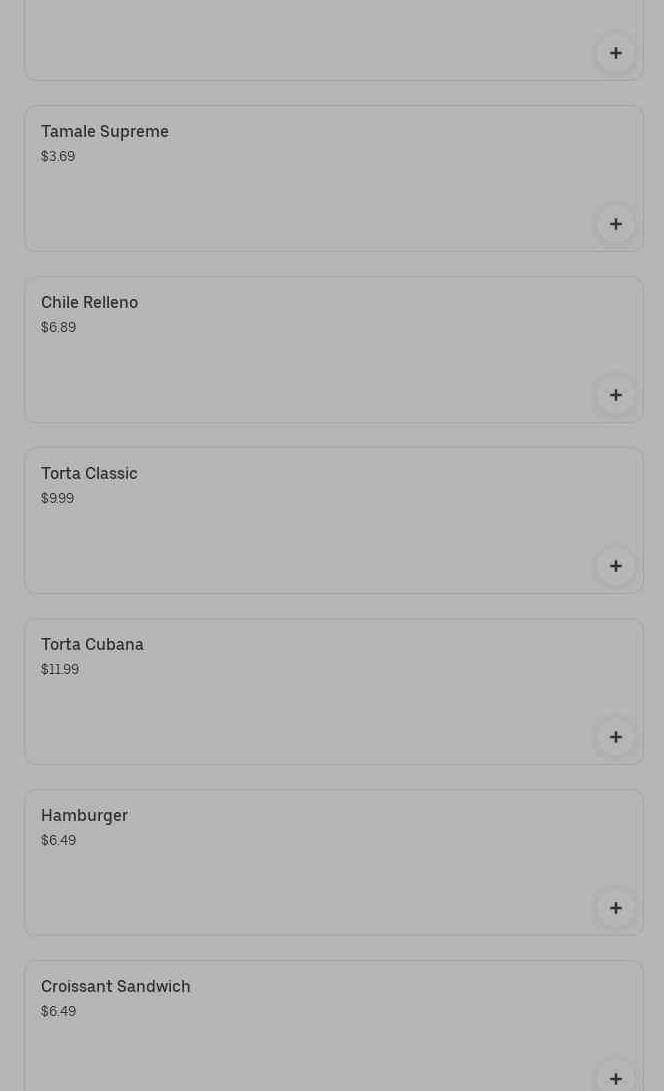The height and width of the screenshot is (1091, 664).
Task: Open the Chile Relleno item card
Action: (x=300, y=340)
